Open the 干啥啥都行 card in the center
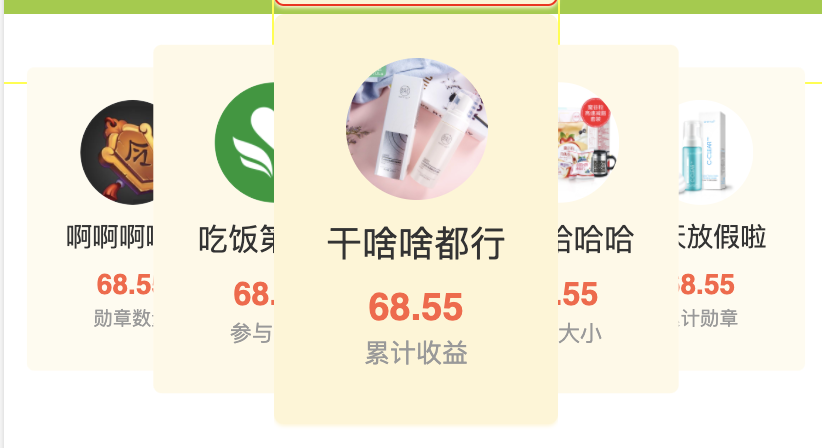This screenshot has width=822, height=448. (x=415, y=240)
